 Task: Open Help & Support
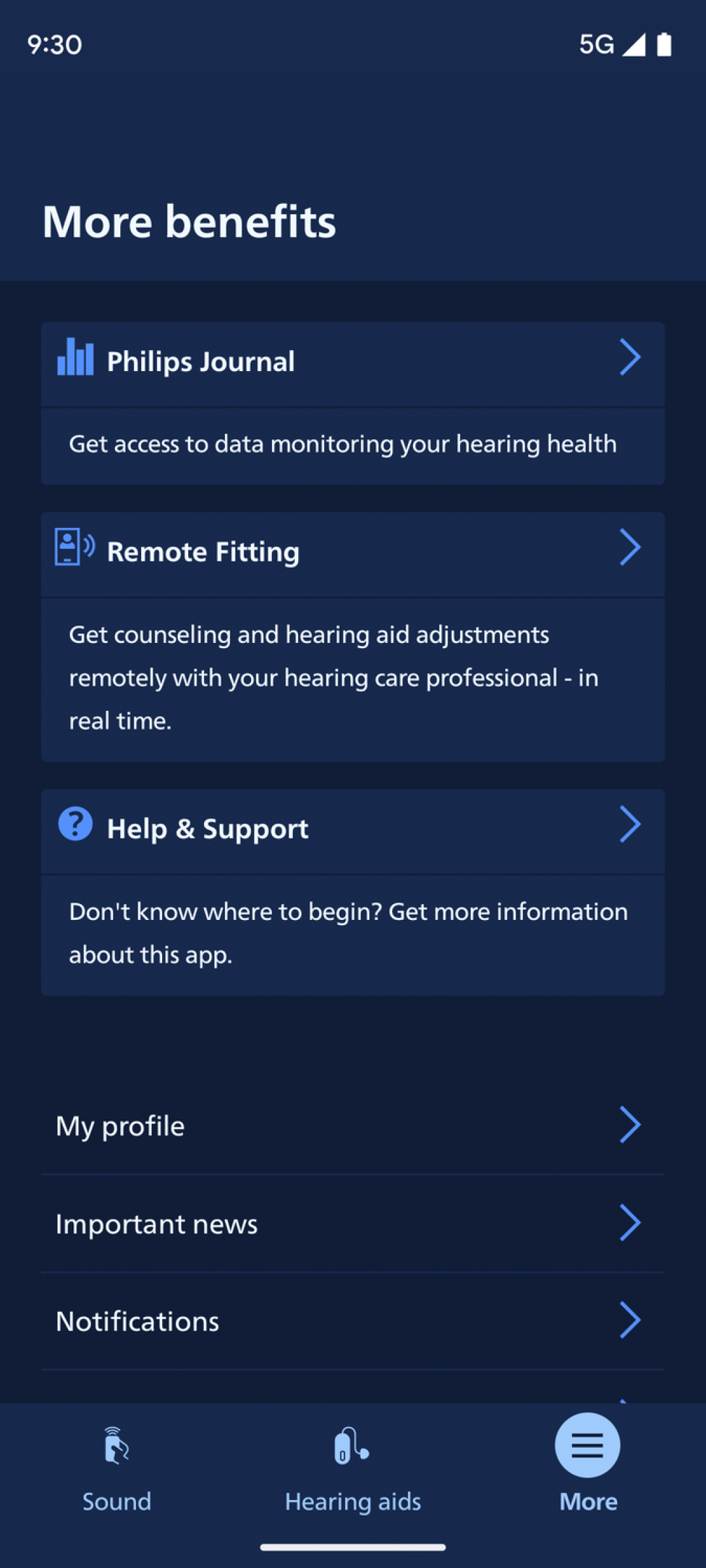point(353,830)
